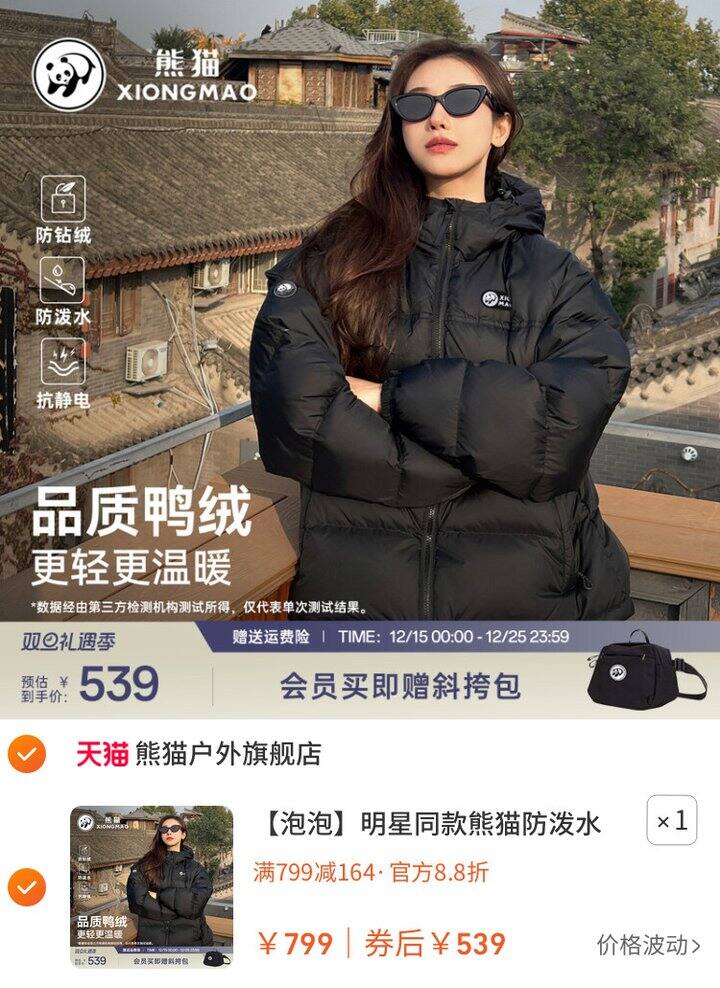Toggle the product selection checkmark
Screen dimensions: 720x988
tap(28, 885)
